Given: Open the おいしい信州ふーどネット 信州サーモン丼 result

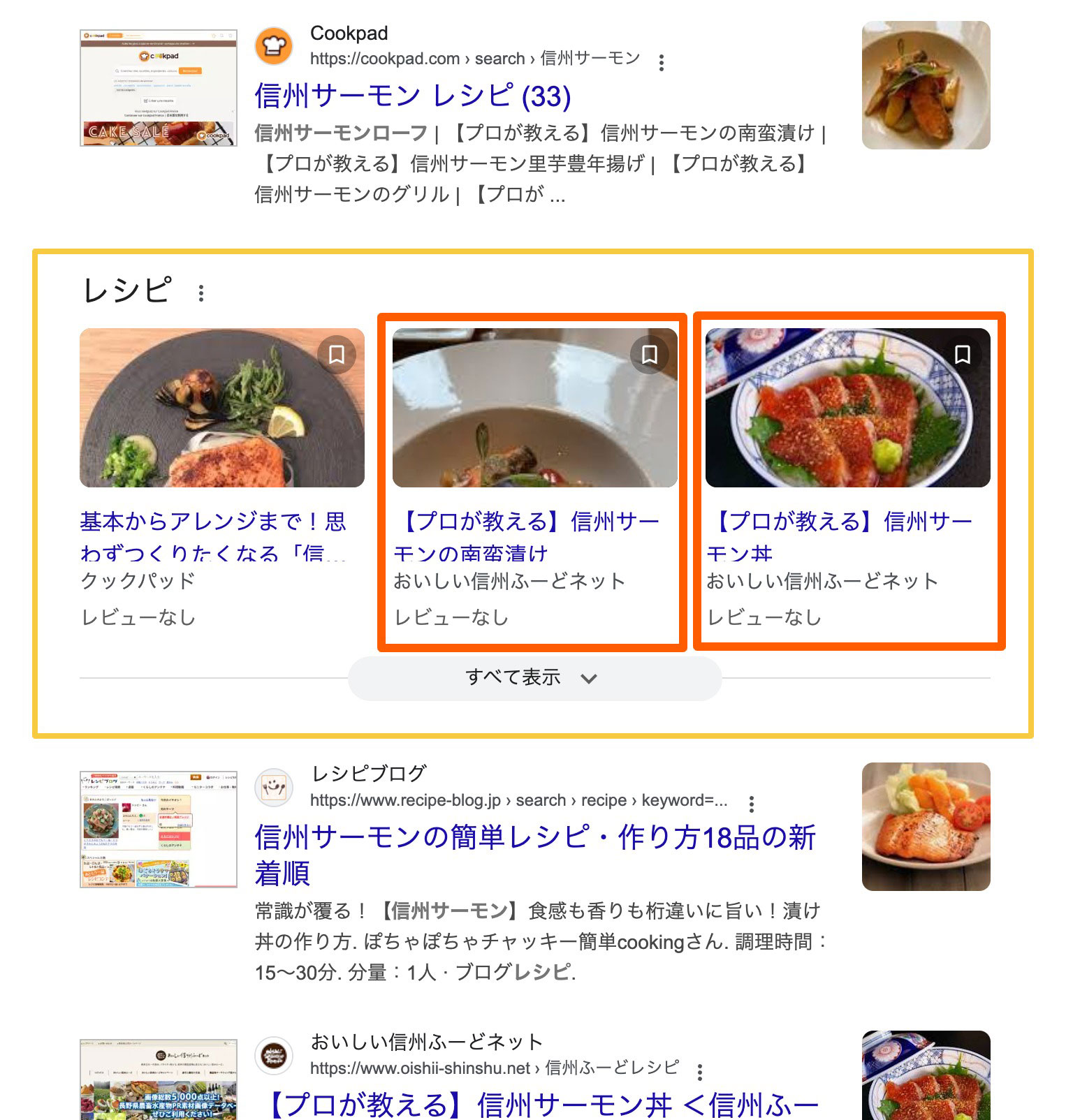Looking at the screenshot, I should pyautogui.click(x=543, y=1105).
